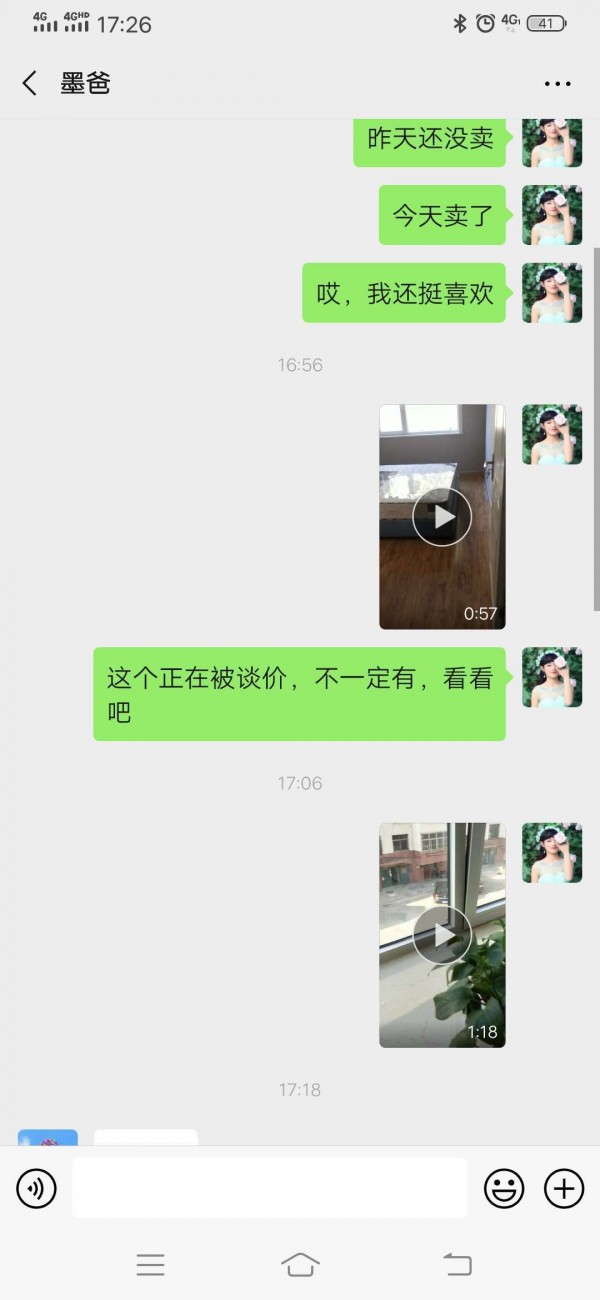600x1300 pixels.
Task: Play the 1:18 window view video
Action: (x=442, y=935)
